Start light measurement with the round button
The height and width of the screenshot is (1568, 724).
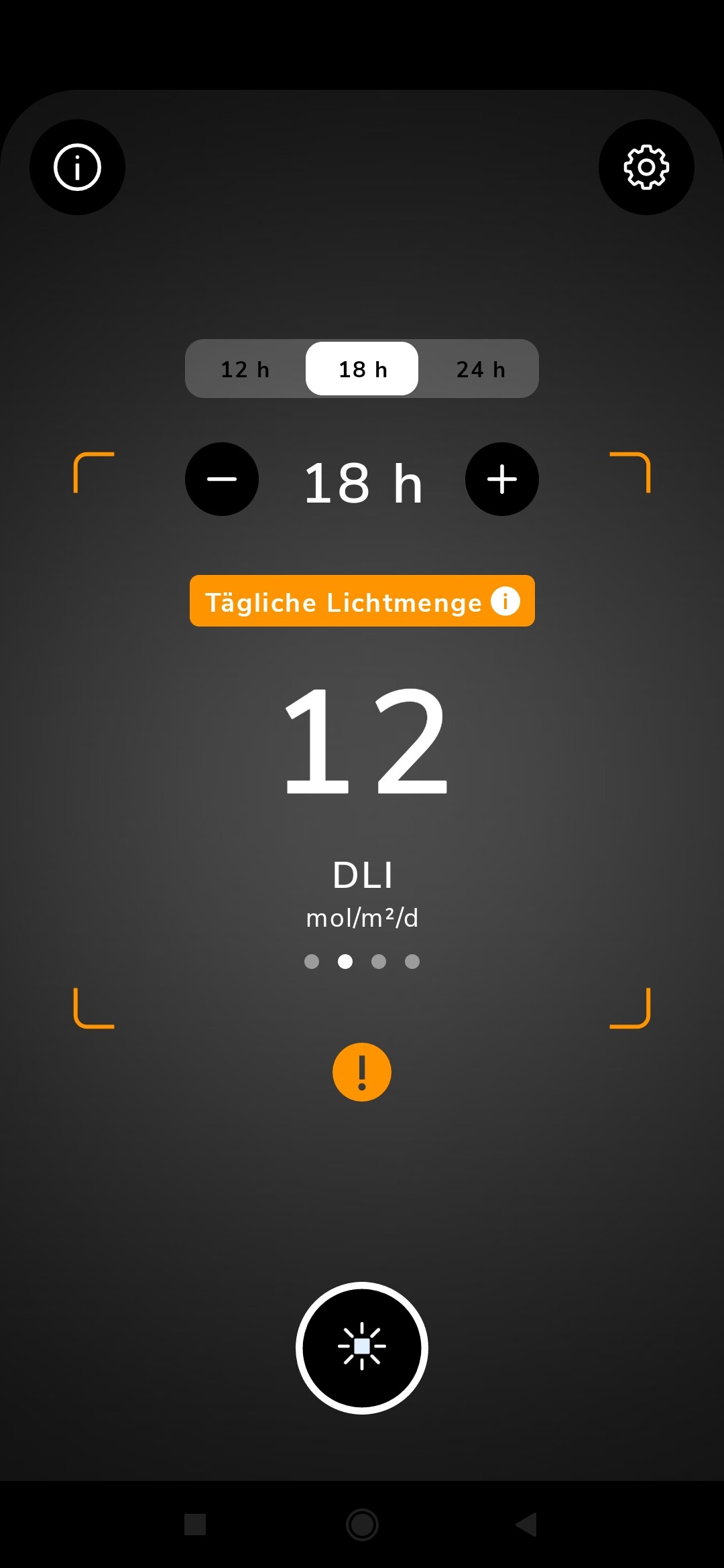click(362, 1348)
